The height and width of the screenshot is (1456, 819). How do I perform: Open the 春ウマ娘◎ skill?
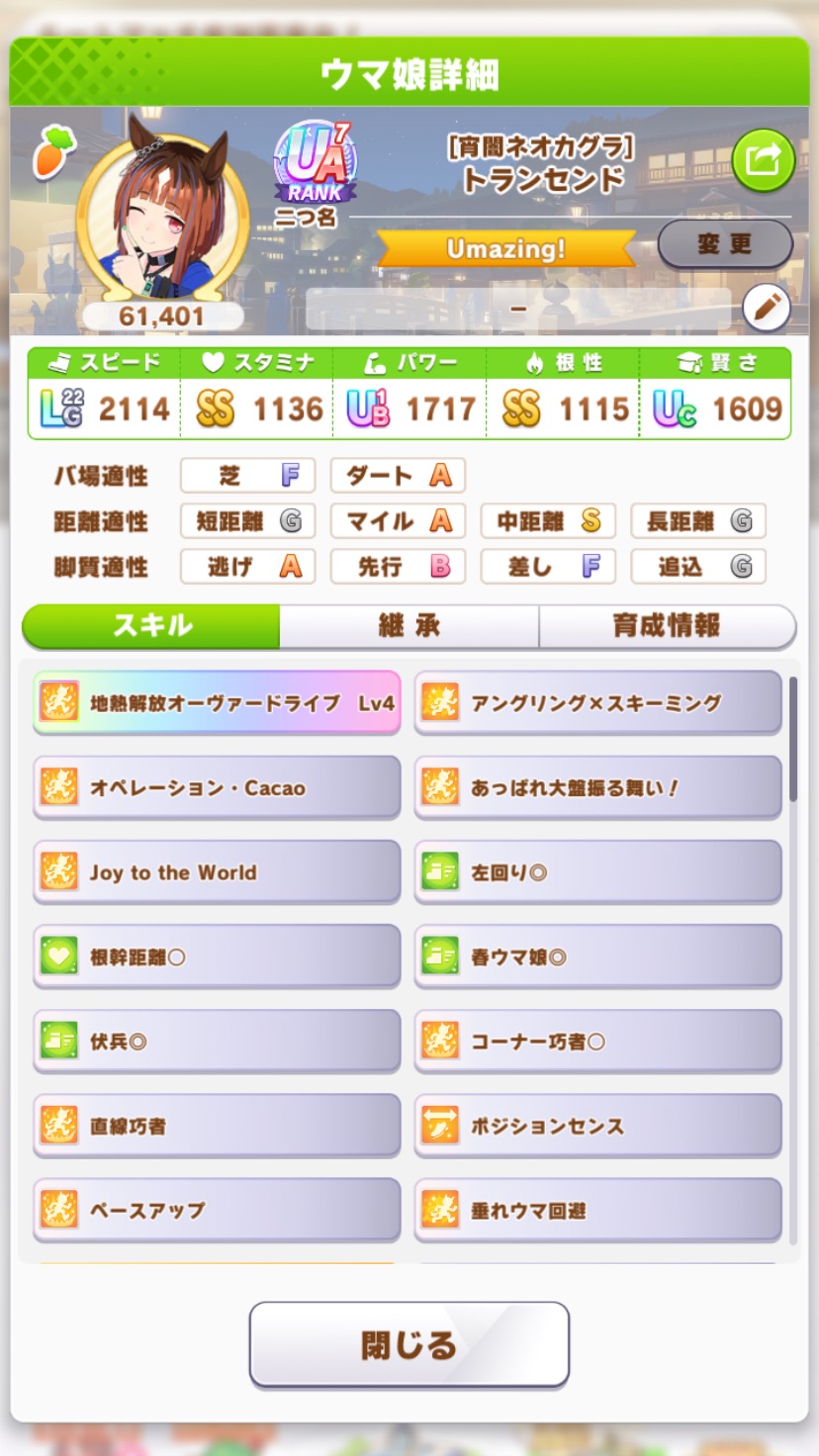click(597, 956)
